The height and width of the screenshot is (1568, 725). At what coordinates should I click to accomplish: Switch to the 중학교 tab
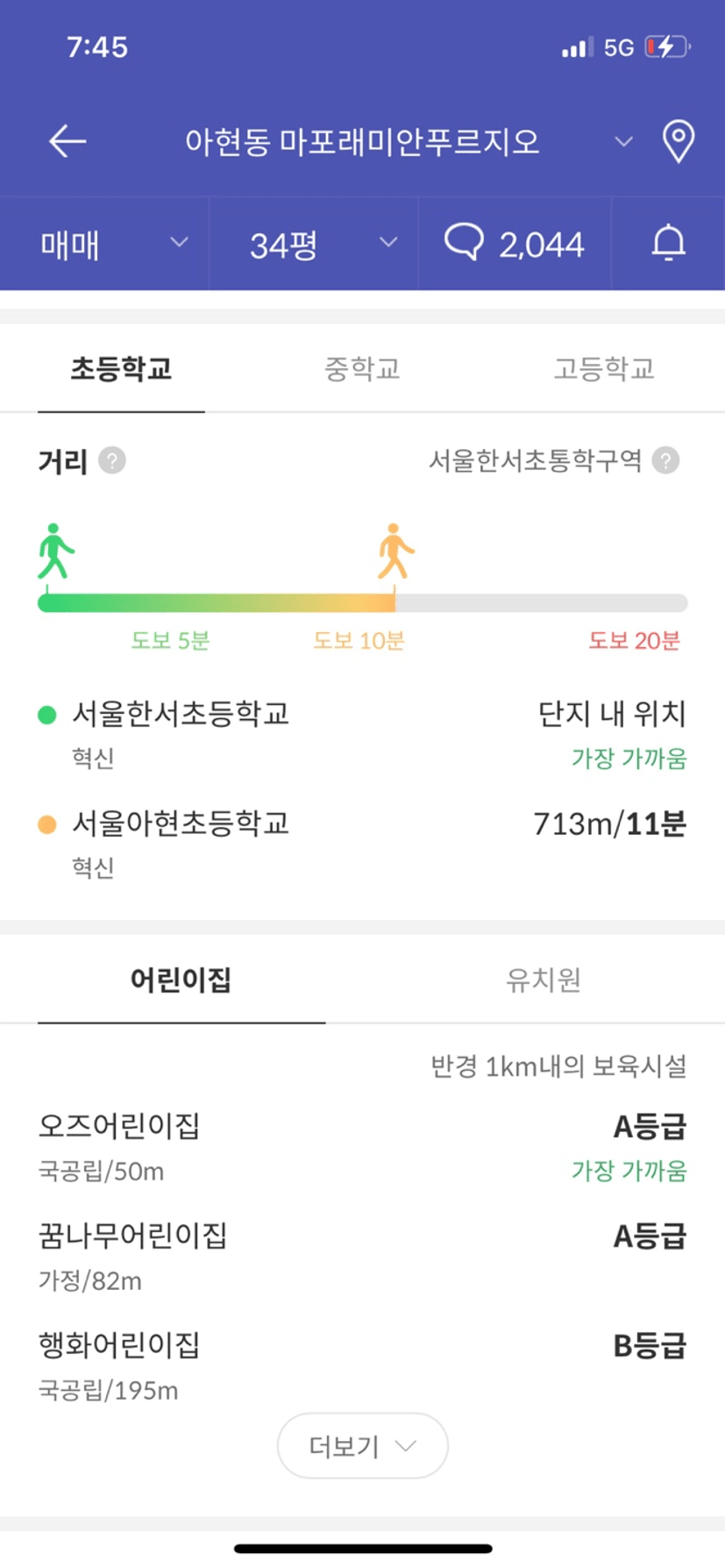362,368
